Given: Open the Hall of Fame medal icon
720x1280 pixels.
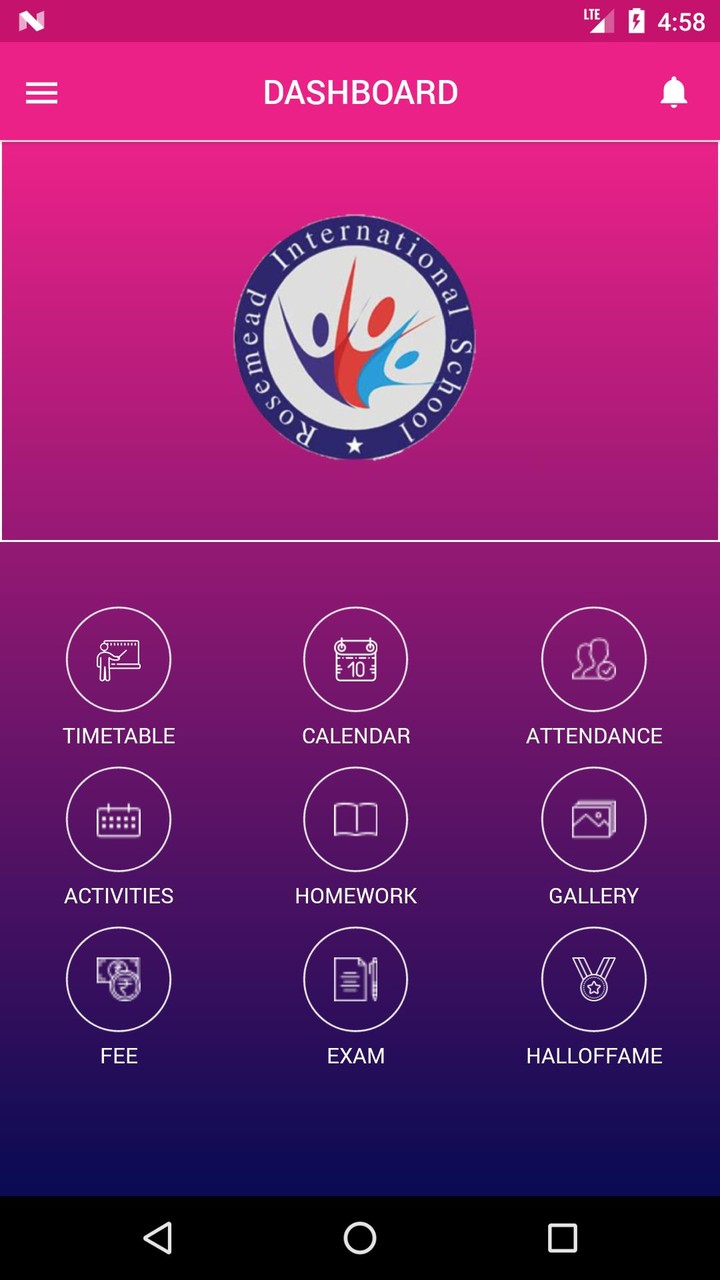Looking at the screenshot, I should 594,979.
